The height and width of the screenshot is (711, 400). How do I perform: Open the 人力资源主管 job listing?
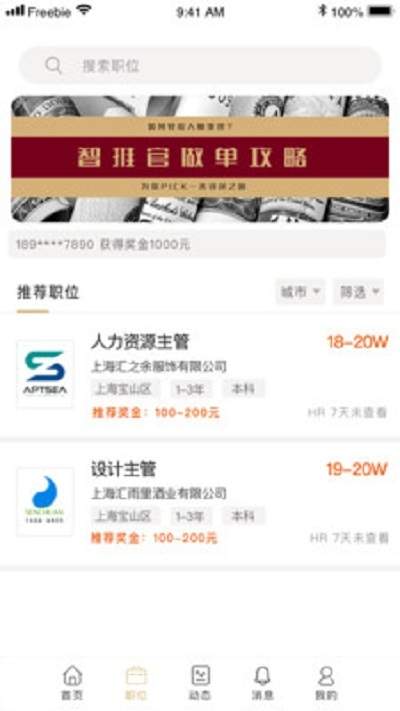pyautogui.click(x=200, y=375)
